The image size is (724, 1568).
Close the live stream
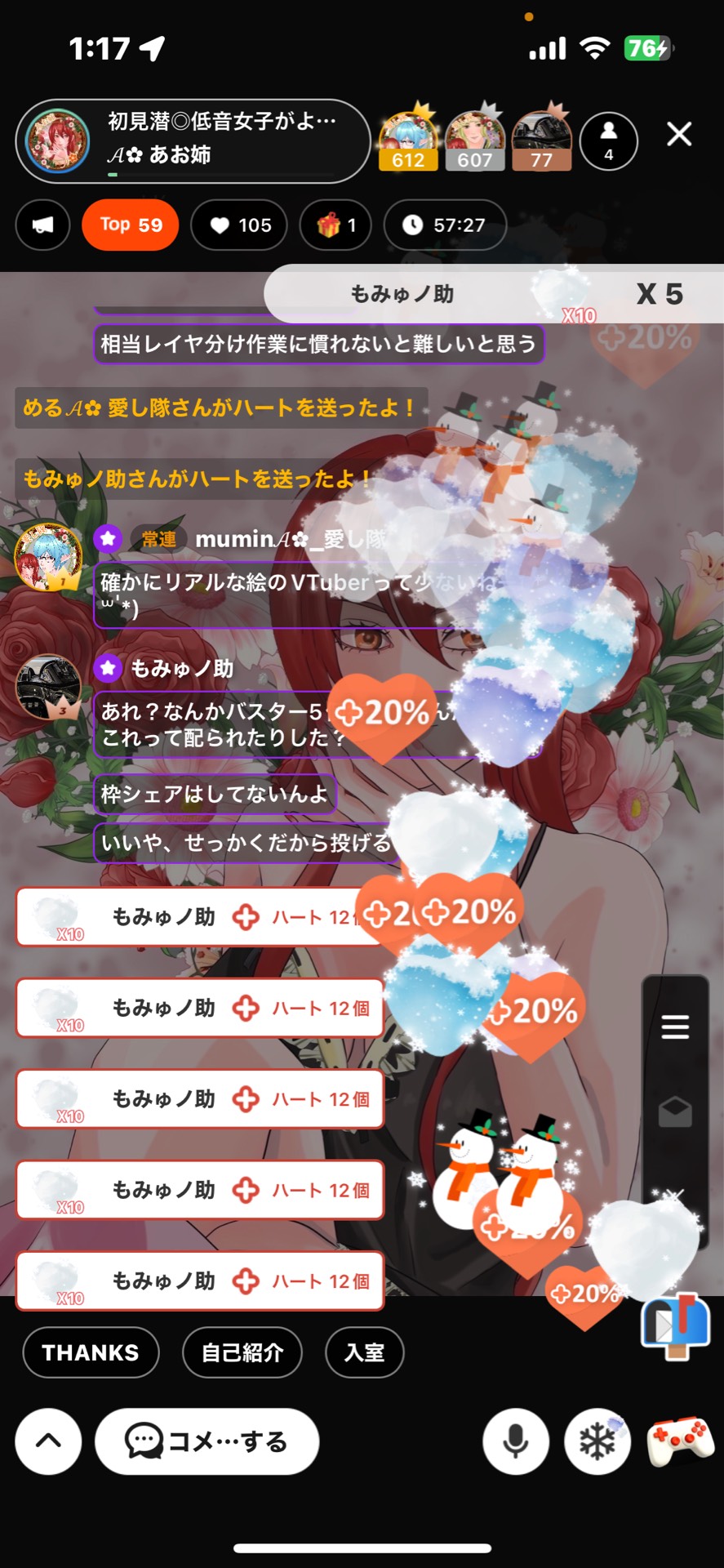678,134
